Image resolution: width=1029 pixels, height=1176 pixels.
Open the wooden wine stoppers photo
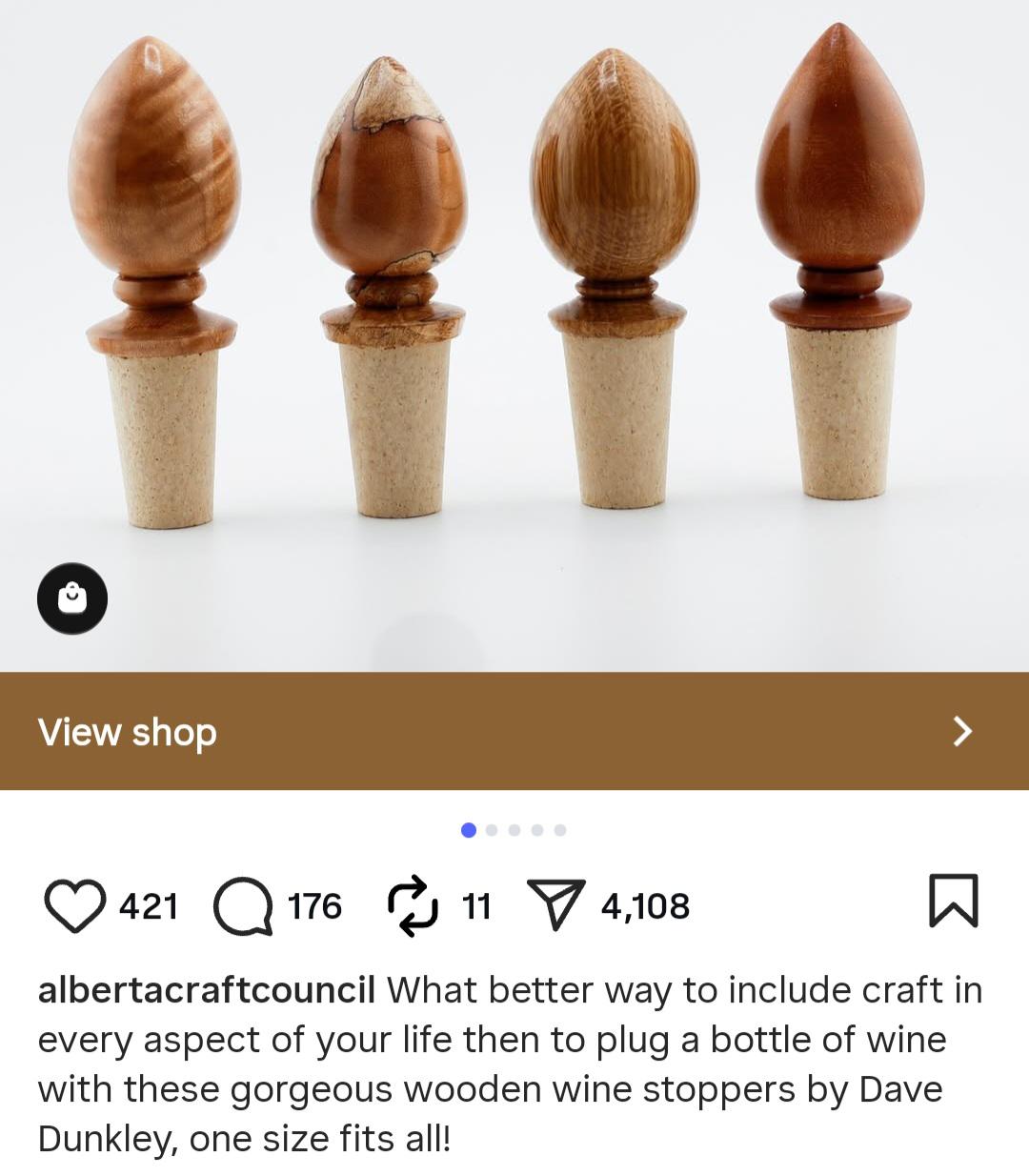[x=514, y=286]
